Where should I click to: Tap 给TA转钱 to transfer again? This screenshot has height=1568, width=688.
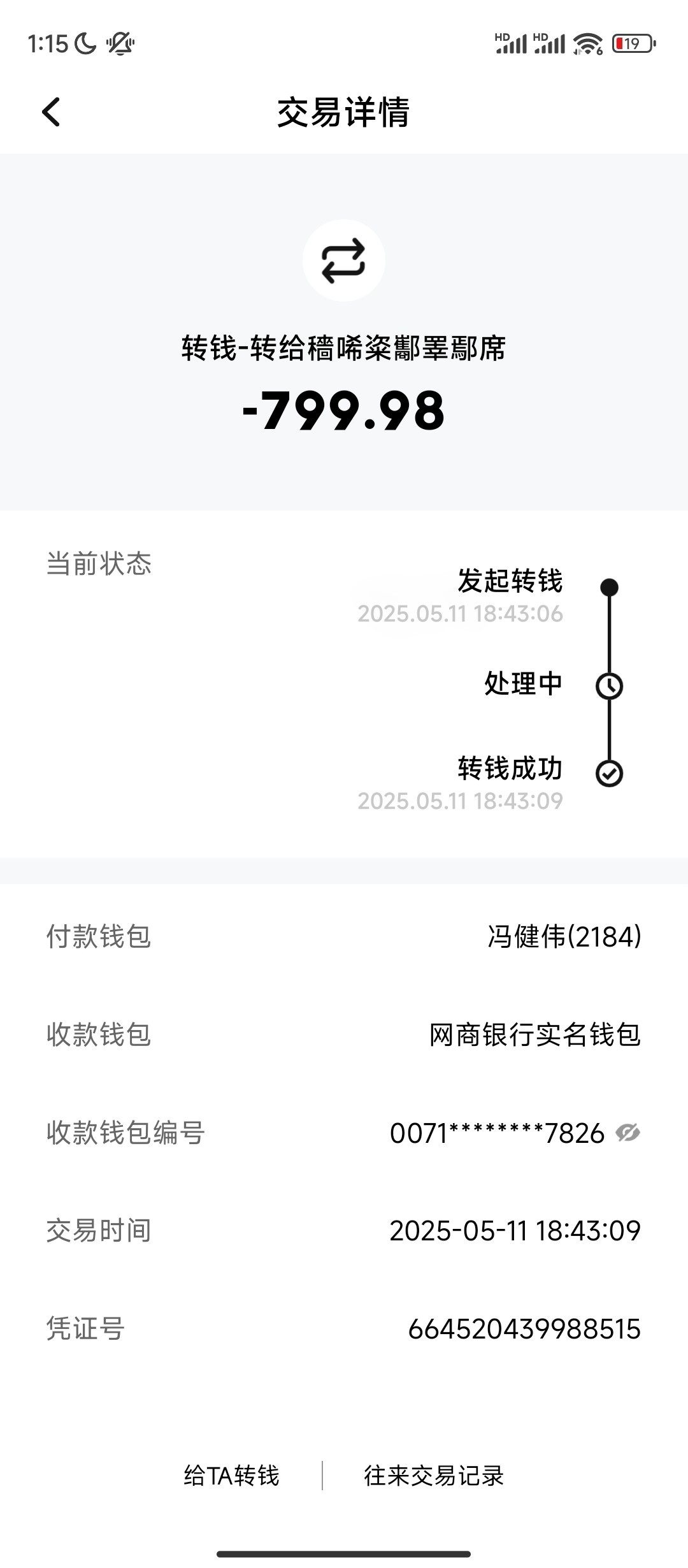click(231, 1476)
